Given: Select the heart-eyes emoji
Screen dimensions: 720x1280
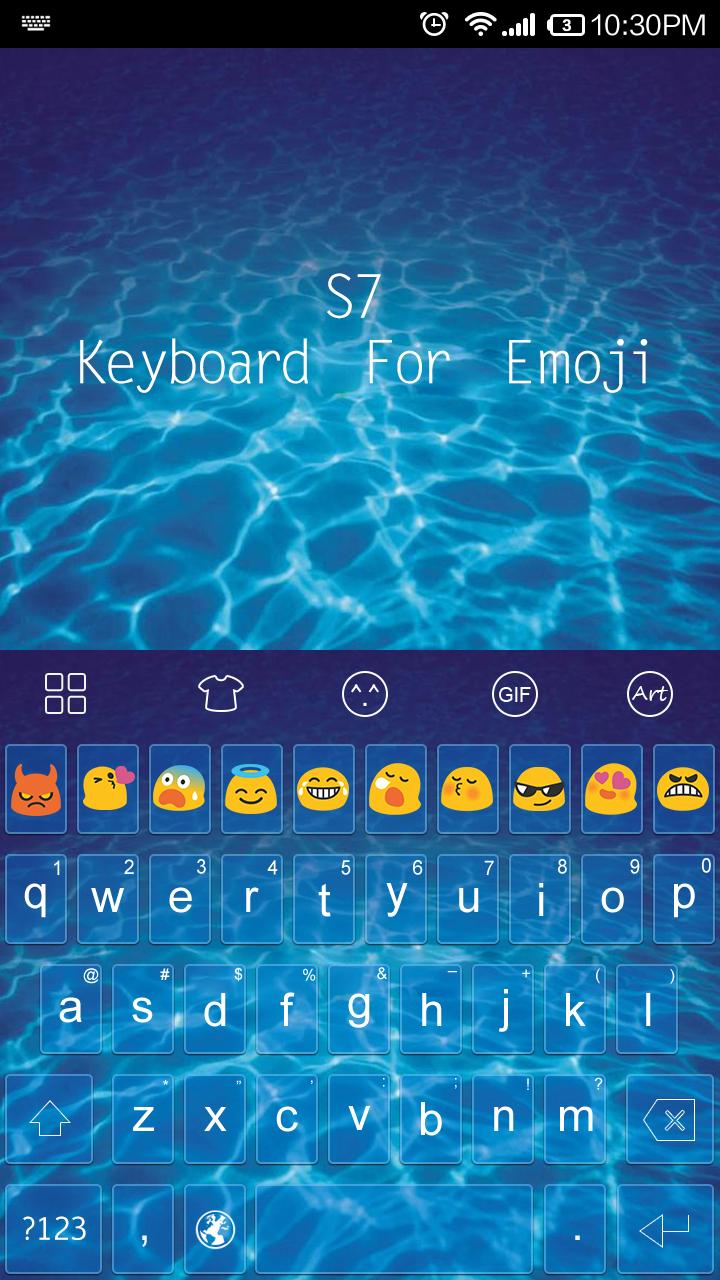Looking at the screenshot, I should tap(611, 790).
